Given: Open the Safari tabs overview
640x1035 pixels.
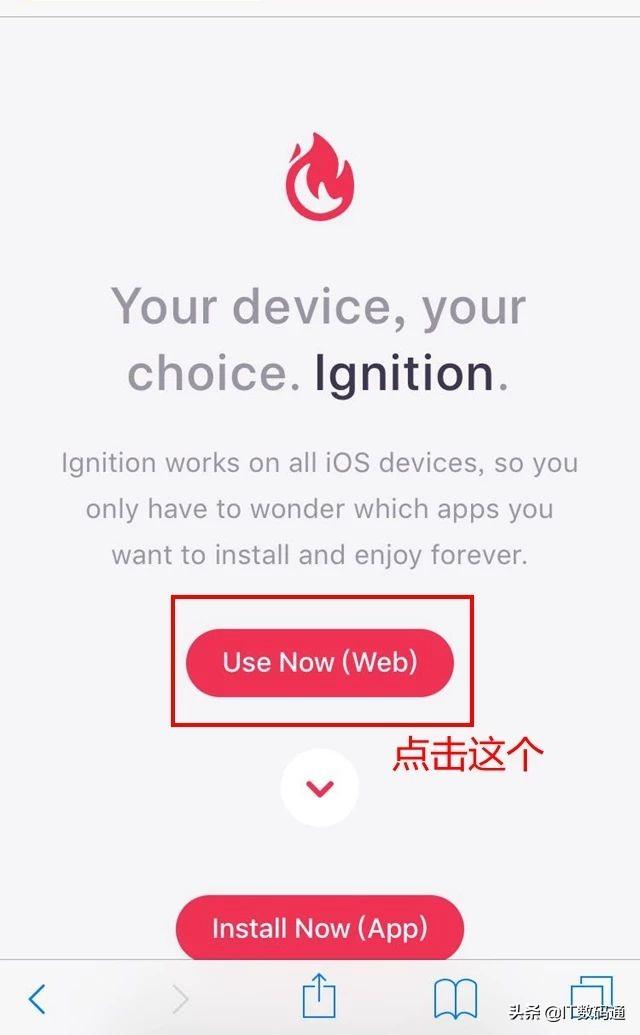Looking at the screenshot, I should (591, 995).
